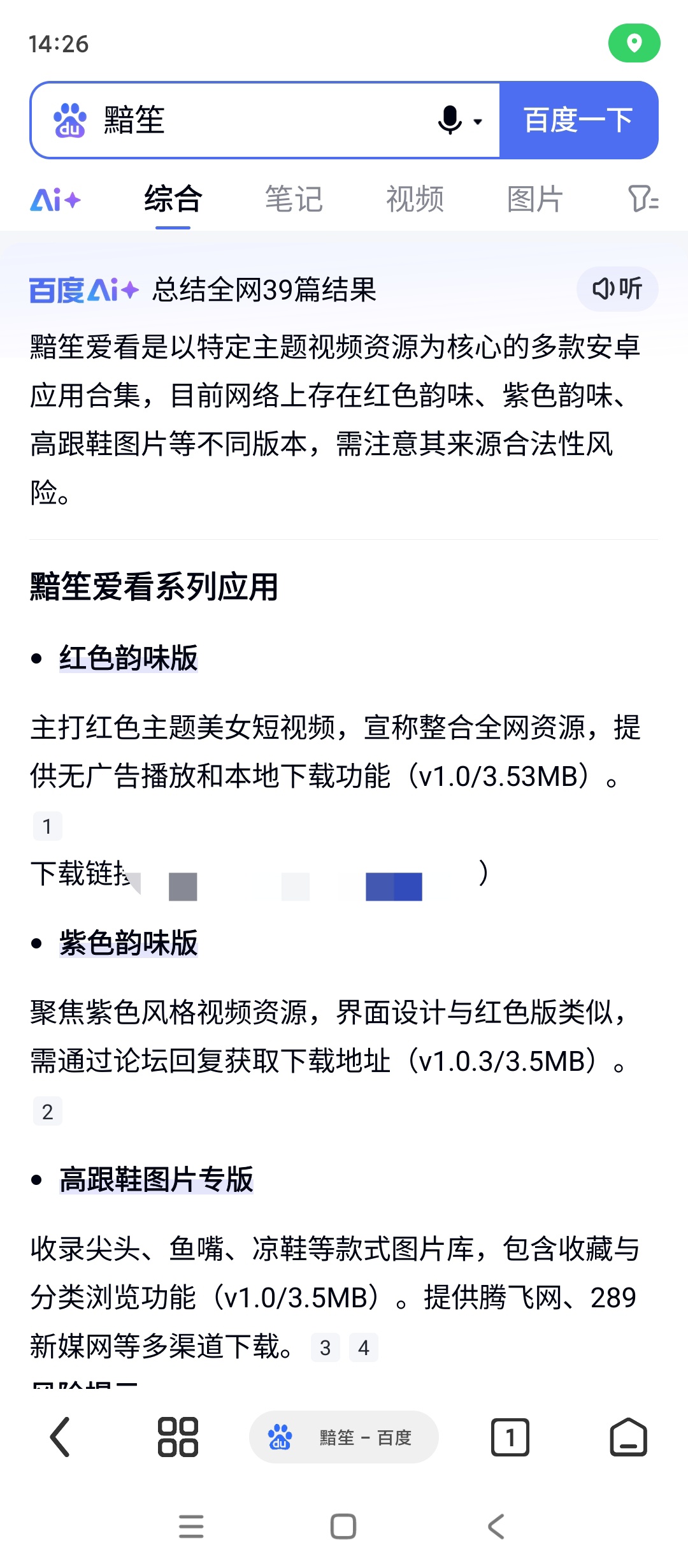View citation source 1

click(x=47, y=827)
